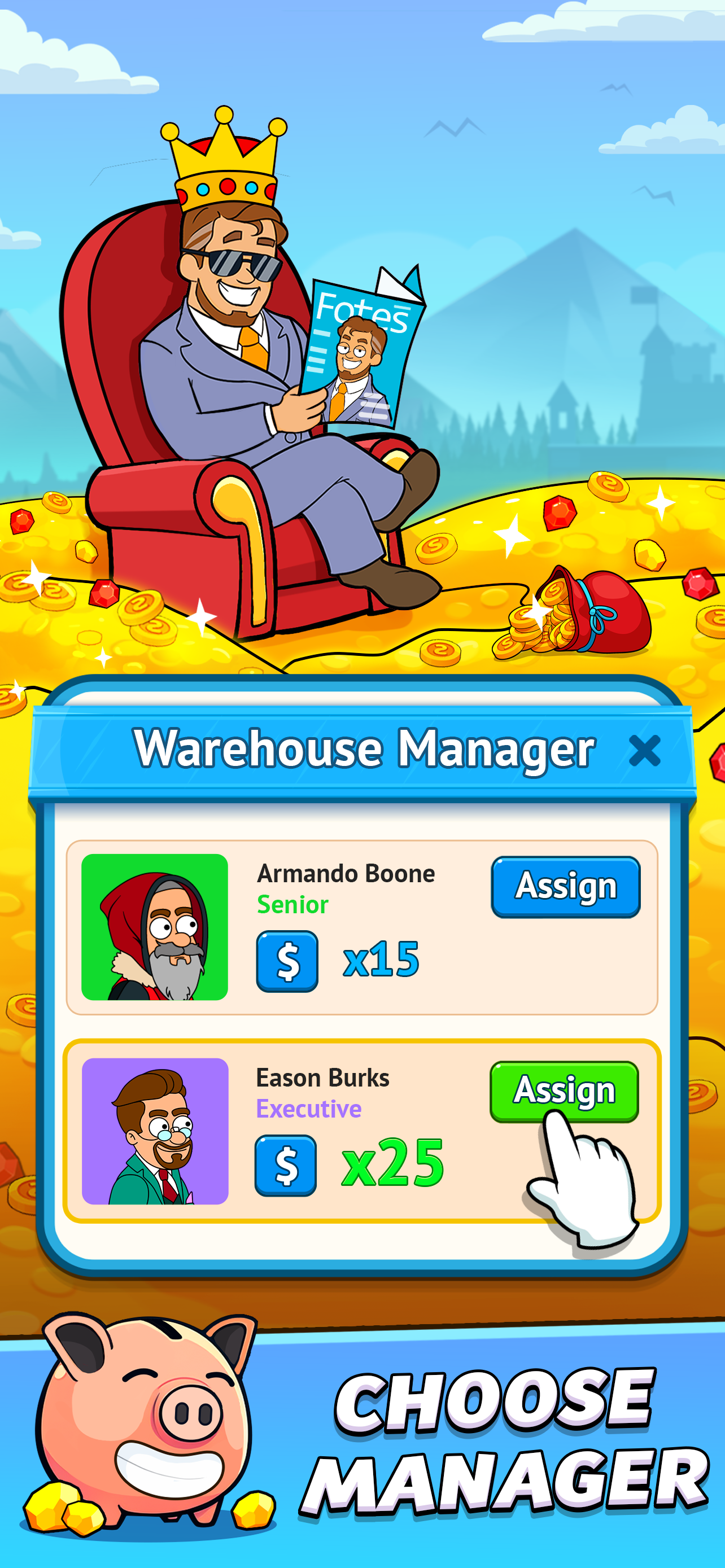Tap the Executive rank label
The image size is (725, 1568).
[309, 1109]
